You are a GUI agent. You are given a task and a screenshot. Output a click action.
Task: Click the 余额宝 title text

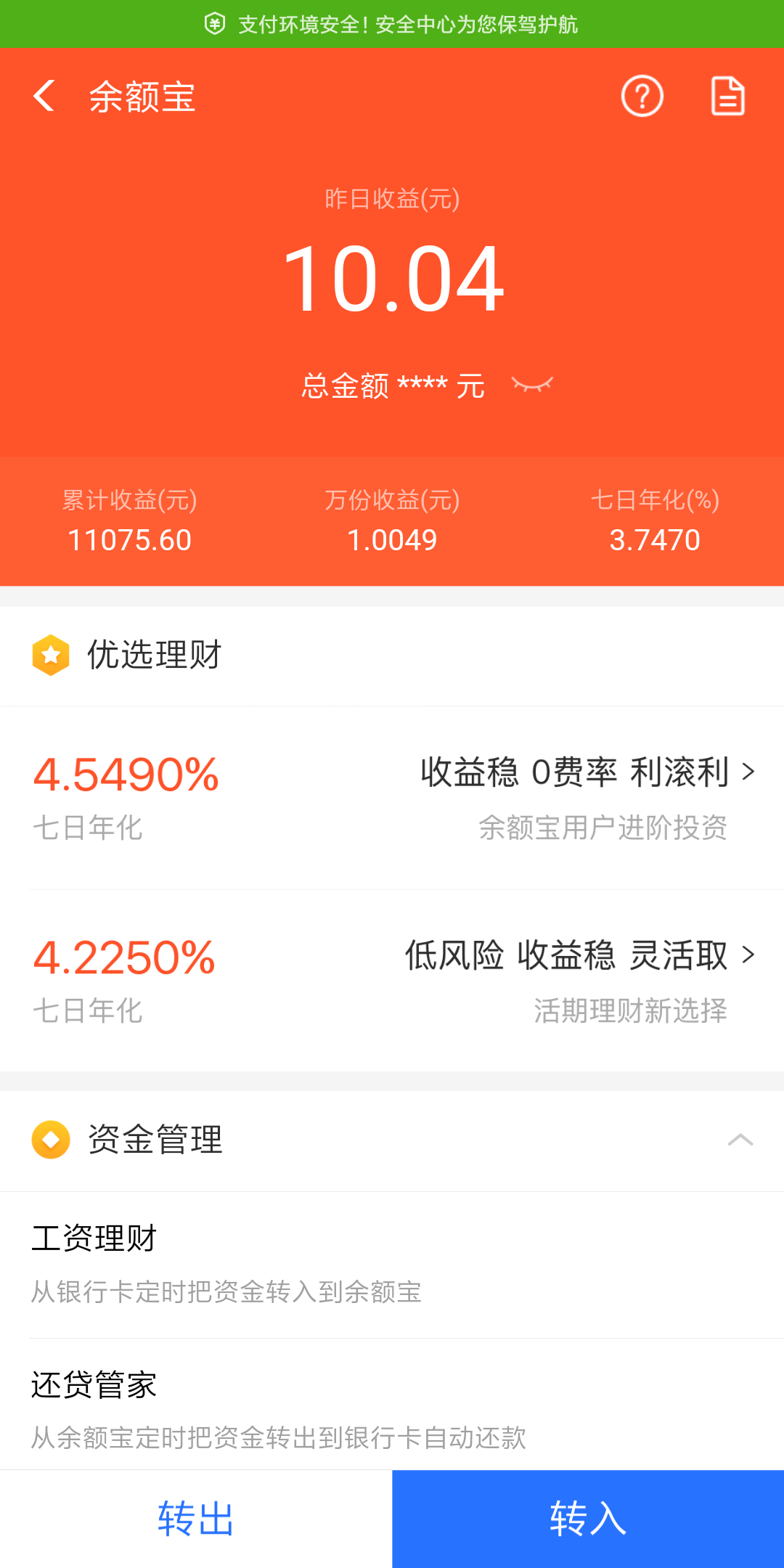tap(142, 98)
